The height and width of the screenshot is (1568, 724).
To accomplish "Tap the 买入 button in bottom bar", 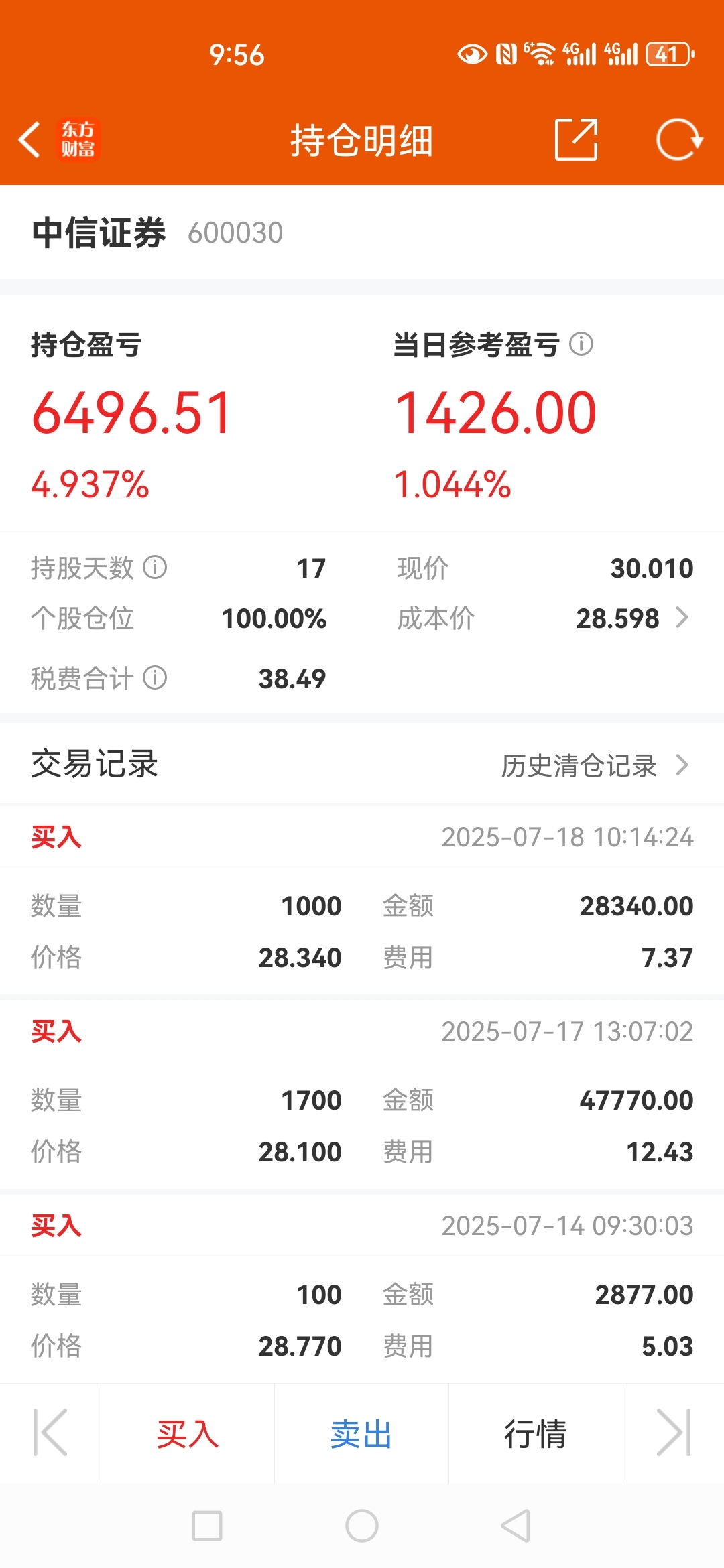I will [188, 1434].
